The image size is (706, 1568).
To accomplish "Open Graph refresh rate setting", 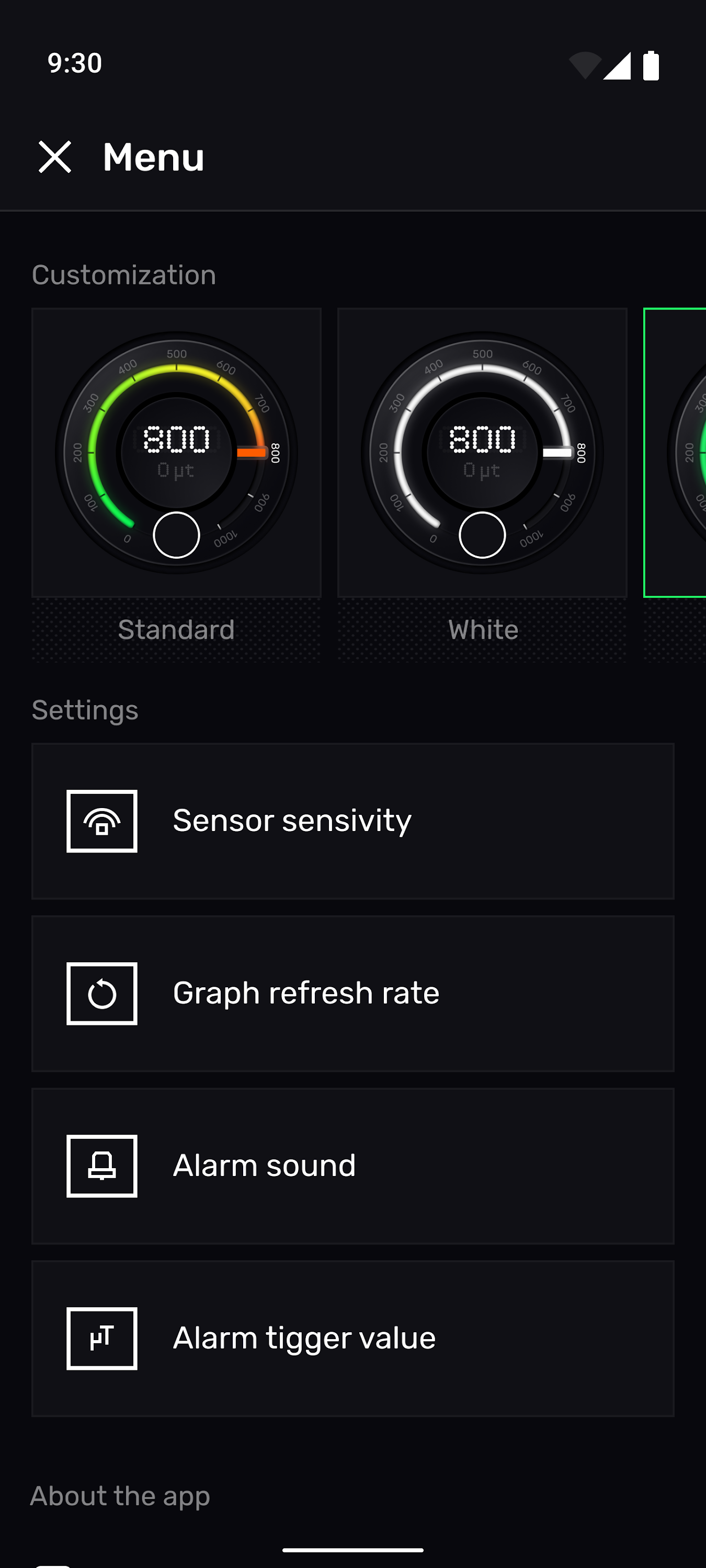I will (352, 994).
